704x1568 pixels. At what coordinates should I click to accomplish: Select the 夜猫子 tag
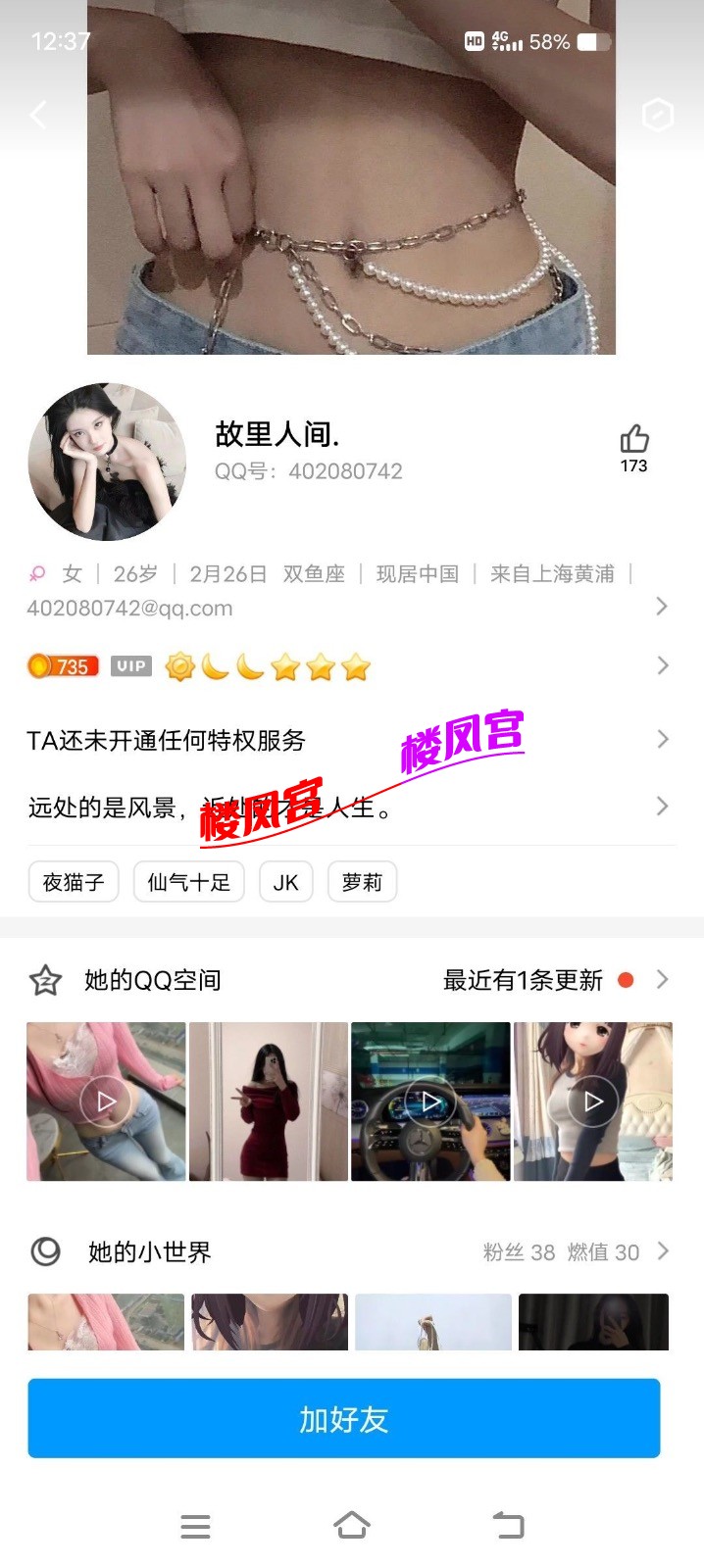[74, 882]
